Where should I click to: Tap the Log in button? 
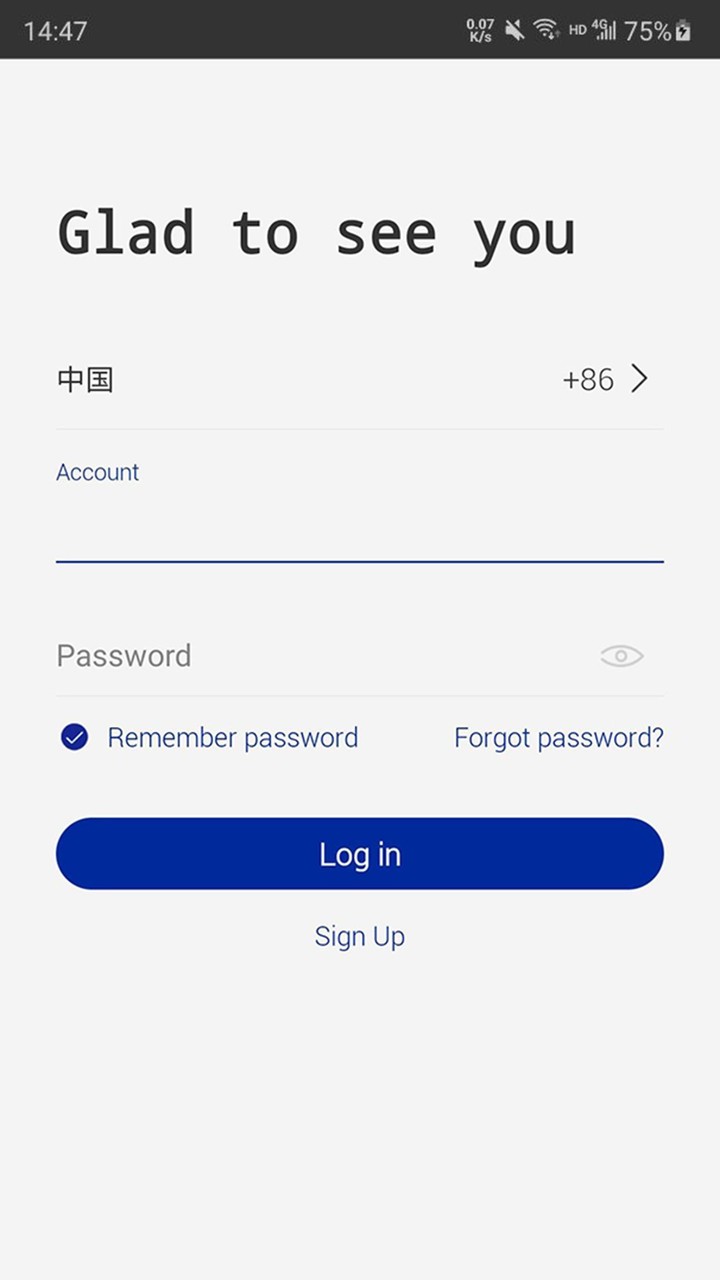click(x=360, y=854)
